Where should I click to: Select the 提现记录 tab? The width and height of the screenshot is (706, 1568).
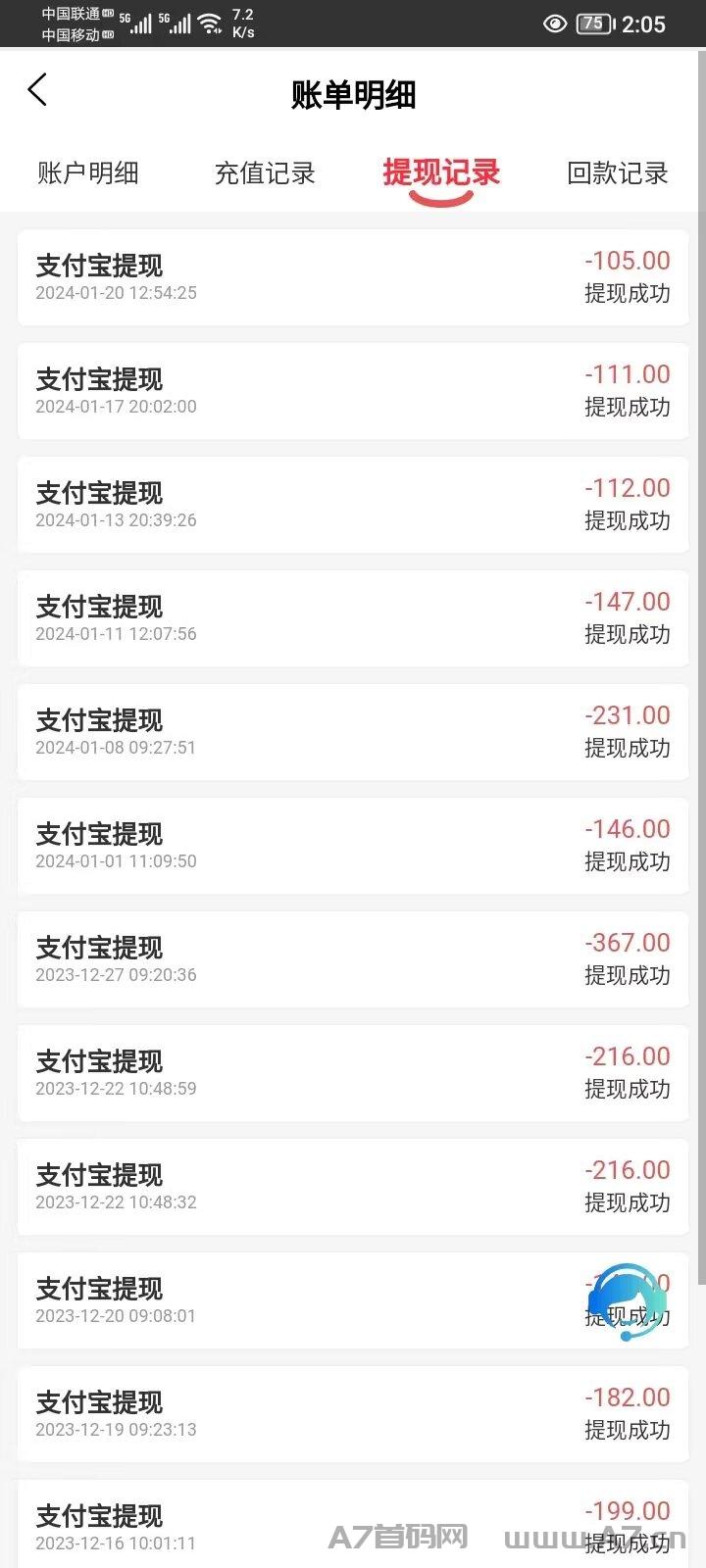tap(441, 172)
